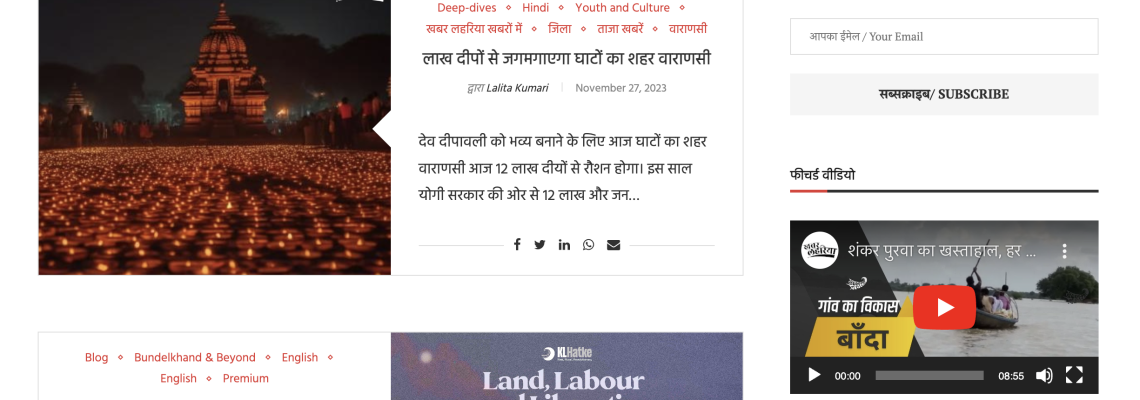Open the video's three-dot options menu

click(x=1064, y=251)
